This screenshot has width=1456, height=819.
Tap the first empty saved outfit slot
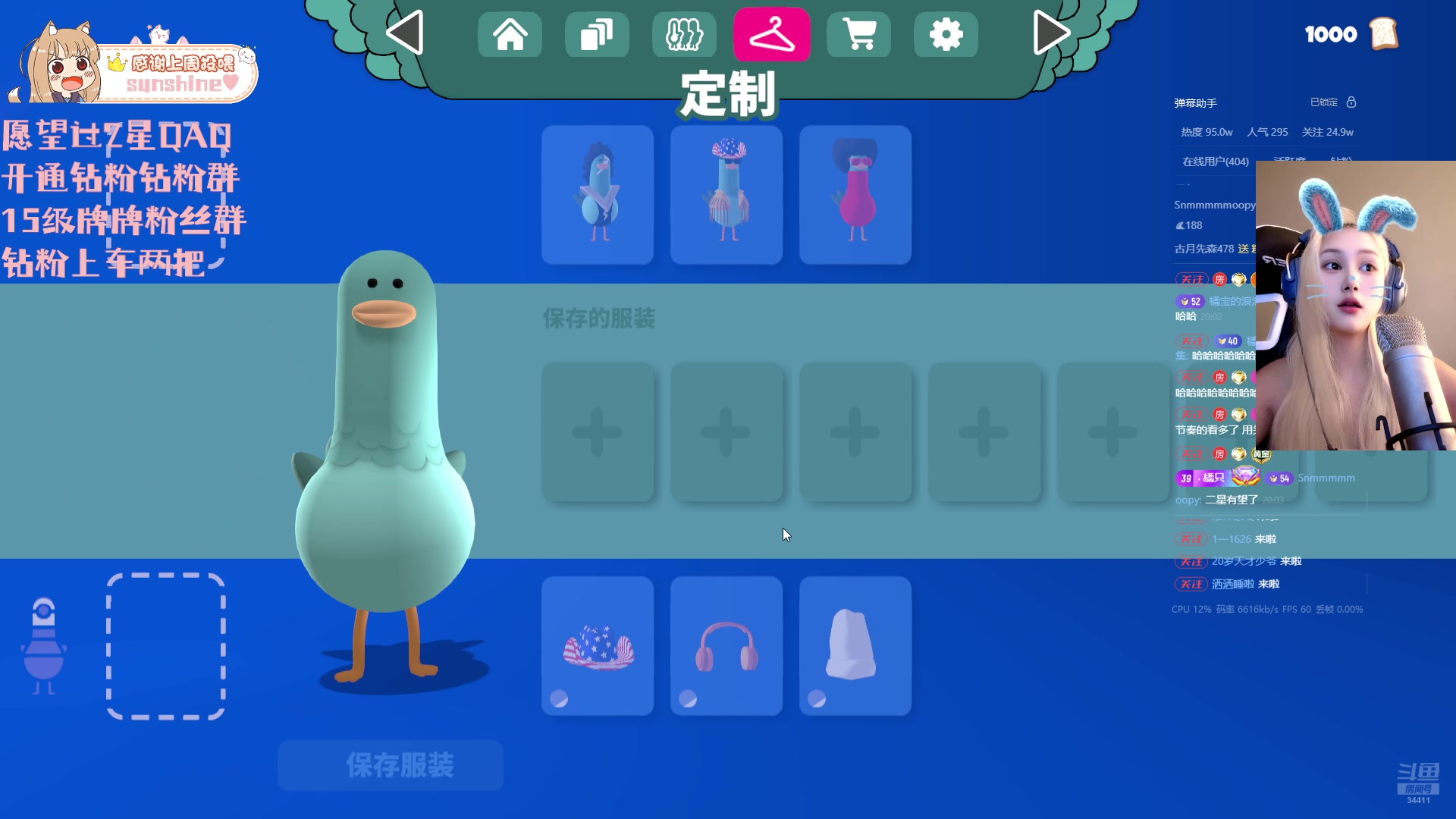[x=598, y=432]
